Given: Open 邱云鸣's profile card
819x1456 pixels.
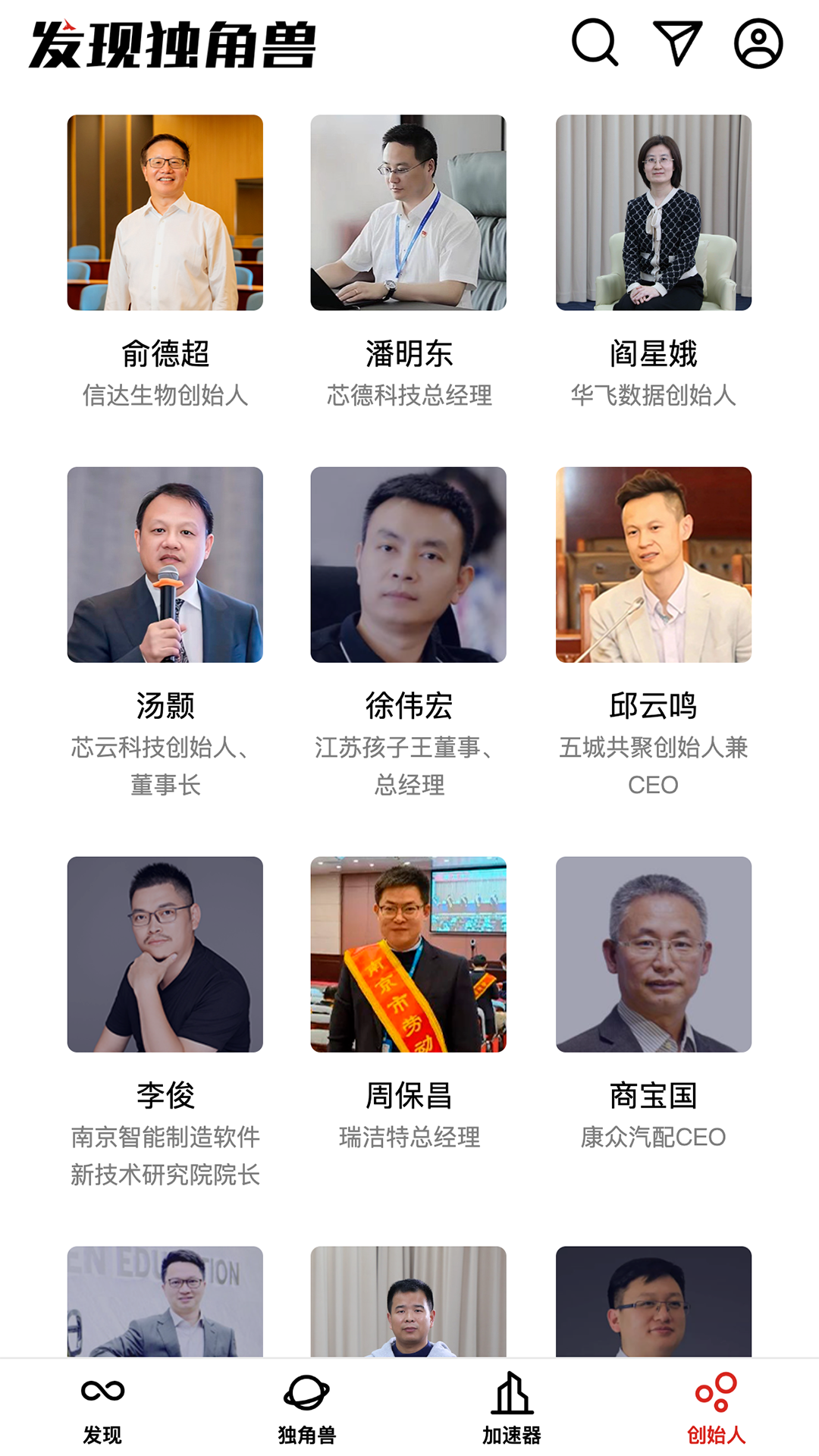Looking at the screenshot, I should [653, 565].
